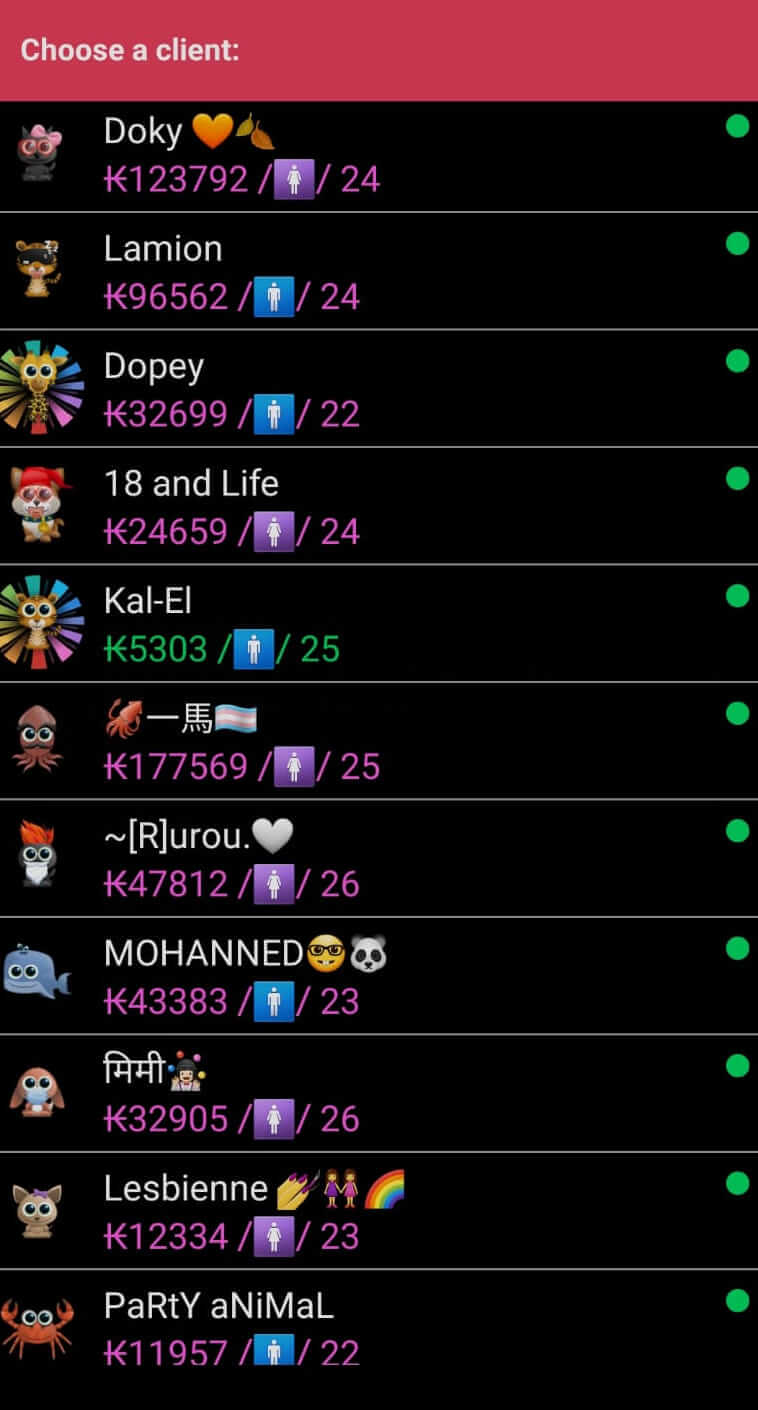
Task: Choose Kal-El as the client
Action: [x=379, y=624]
